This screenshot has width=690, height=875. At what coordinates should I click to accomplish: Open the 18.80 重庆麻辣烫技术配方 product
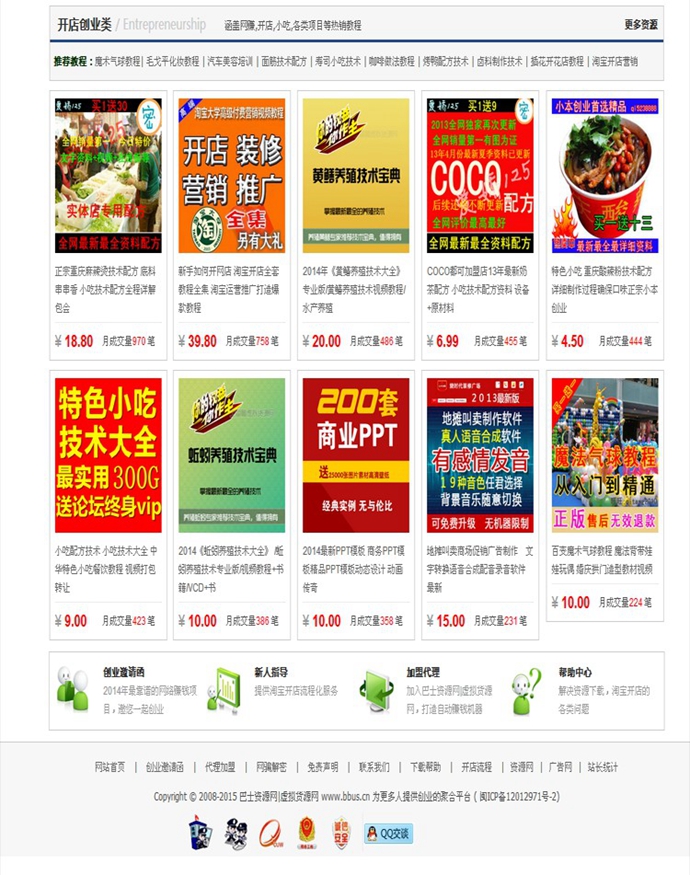[x=108, y=175]
